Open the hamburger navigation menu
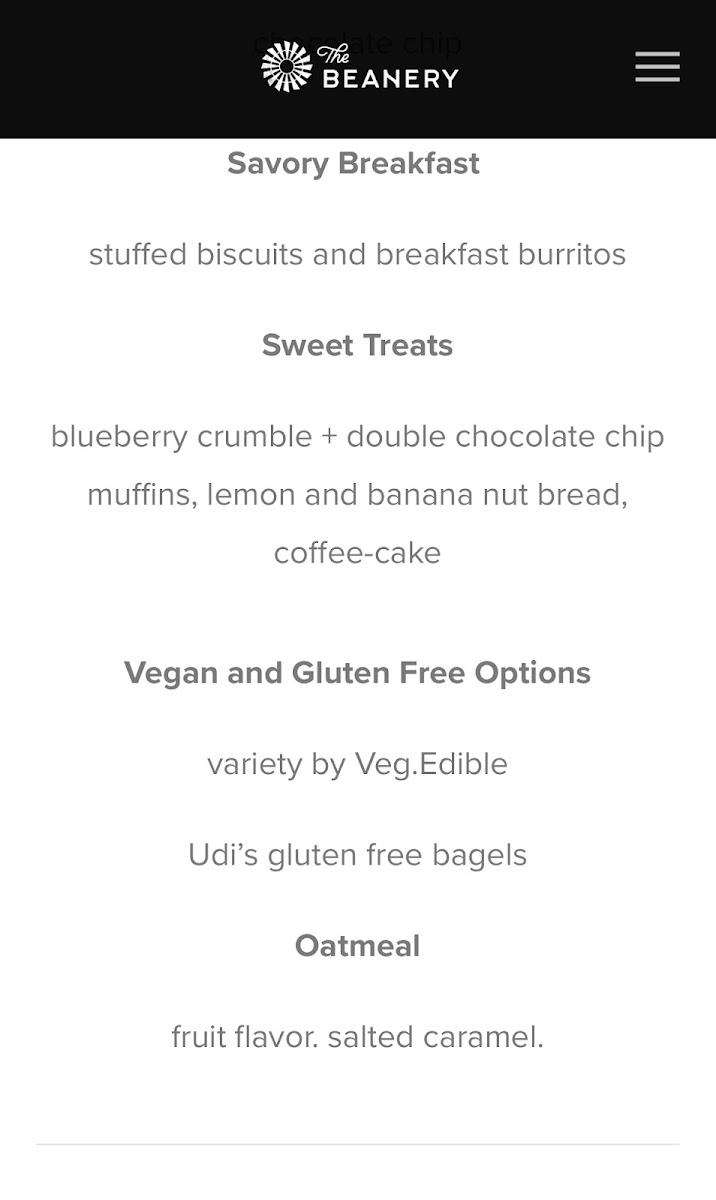Screen dimensions: 716x1200 pos(657,67)
